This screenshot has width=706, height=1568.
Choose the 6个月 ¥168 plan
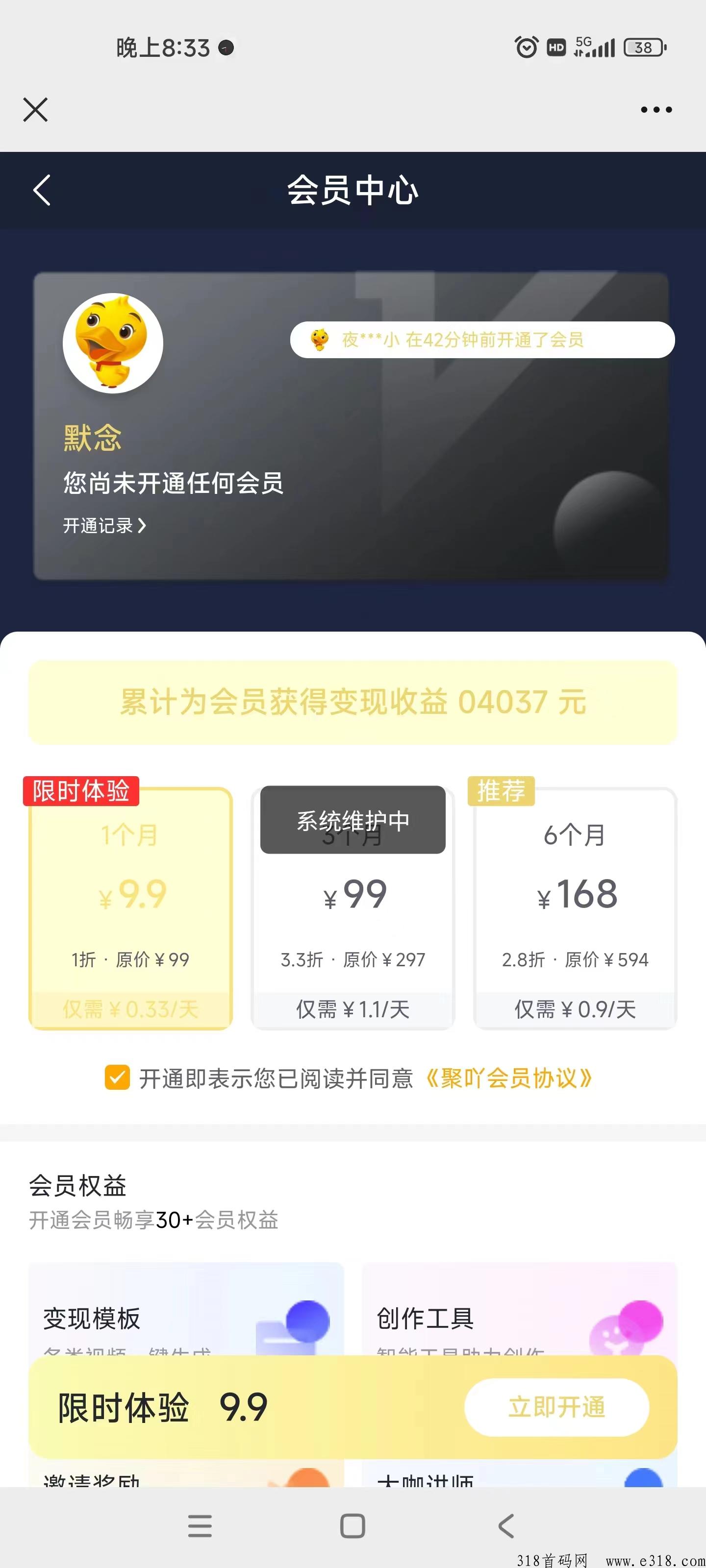(575, 907)
